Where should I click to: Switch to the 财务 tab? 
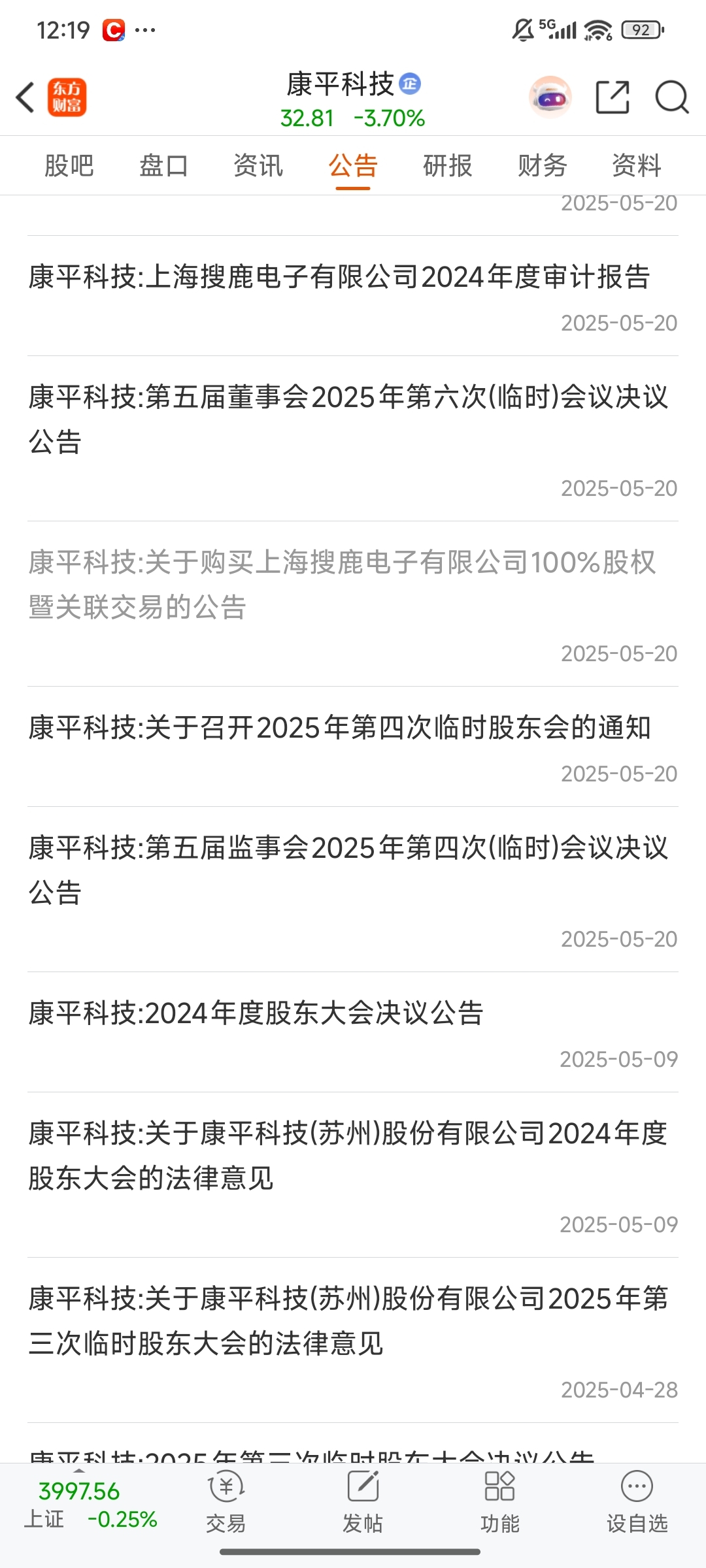[x=542, y=165]
